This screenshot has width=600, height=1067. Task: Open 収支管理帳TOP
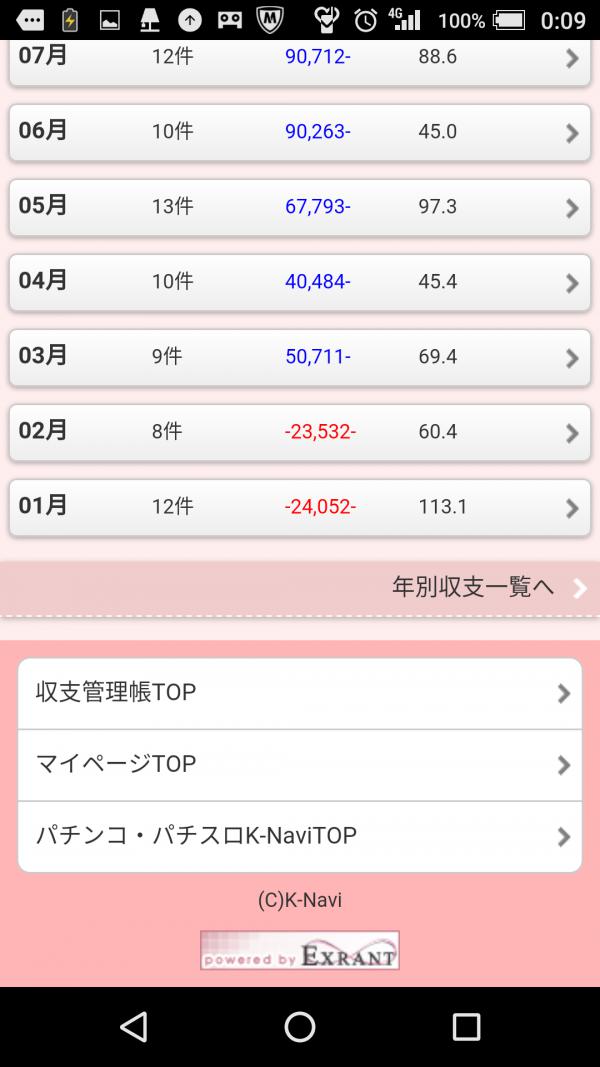point(300,693)
